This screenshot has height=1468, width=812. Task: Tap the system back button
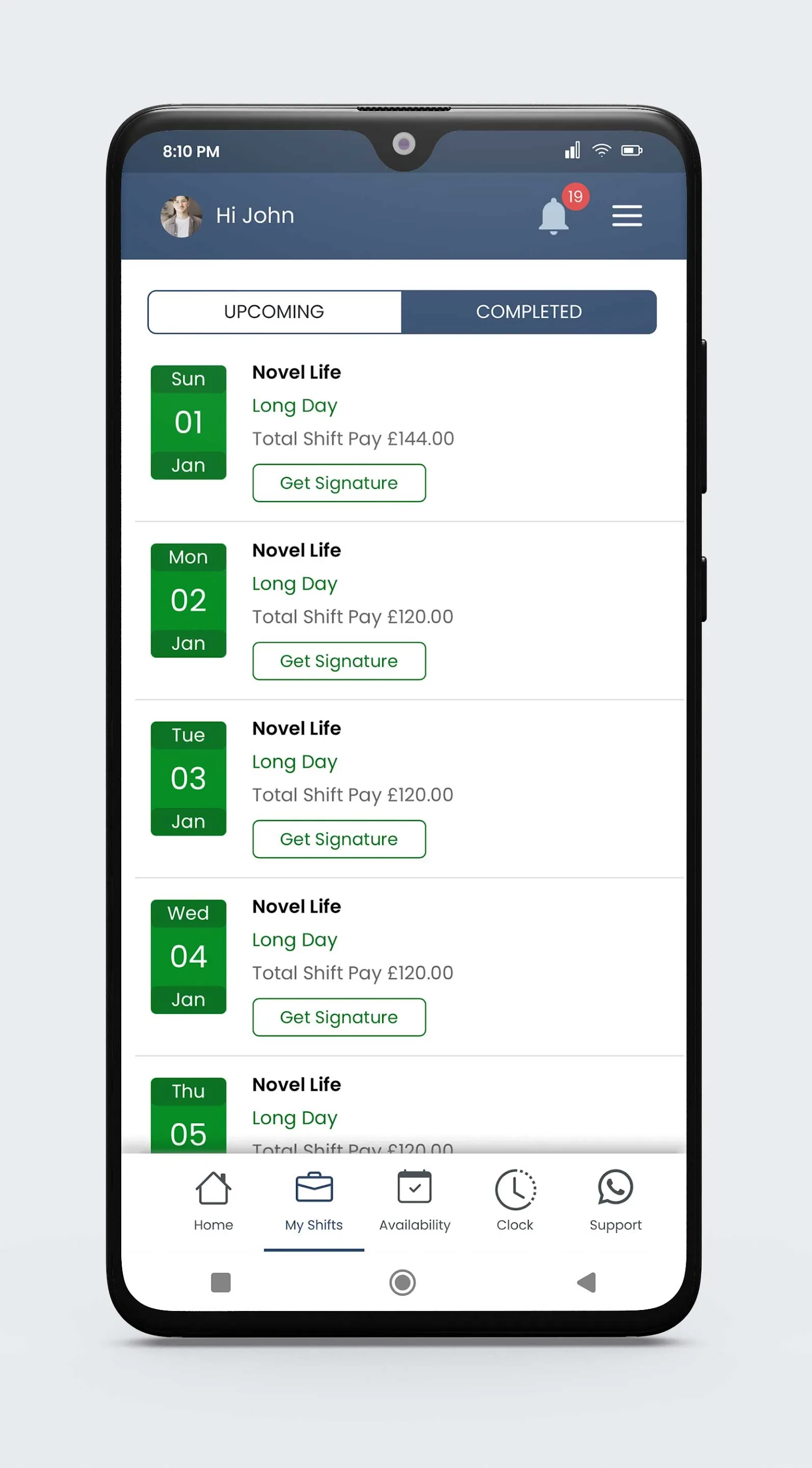586,1282
